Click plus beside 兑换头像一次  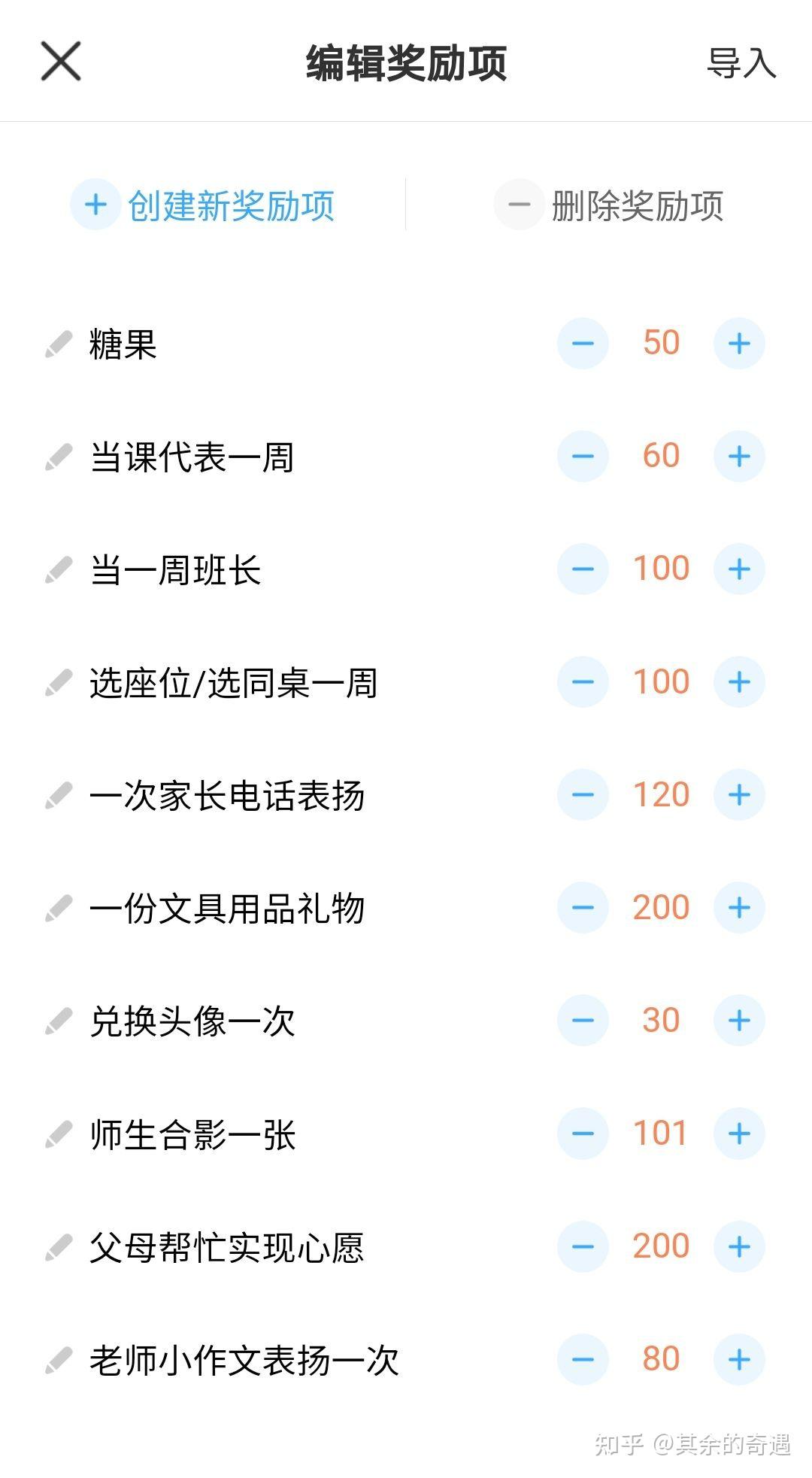pyautogui.click(x=739, y=1021)
